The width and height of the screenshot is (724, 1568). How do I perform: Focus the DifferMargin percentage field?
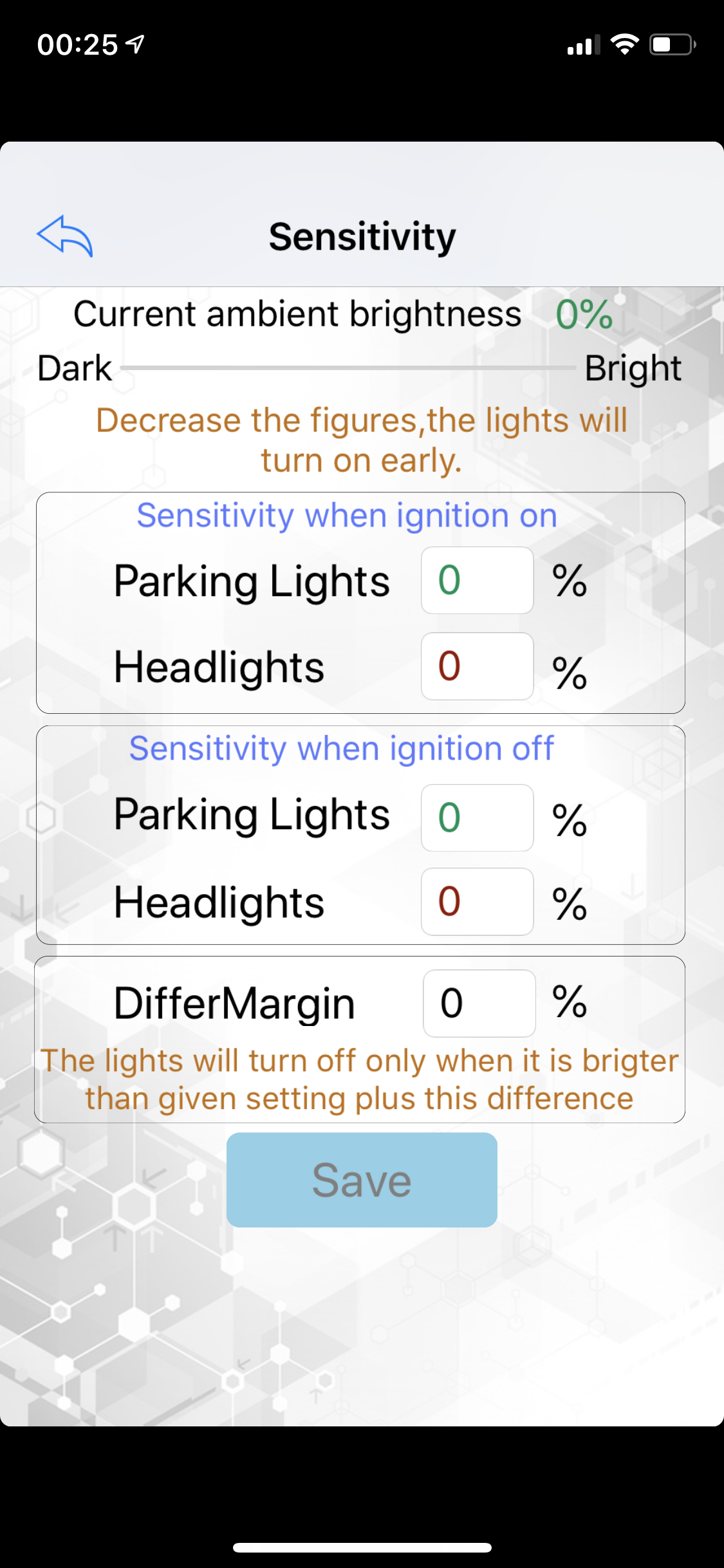pos(479,1003)
